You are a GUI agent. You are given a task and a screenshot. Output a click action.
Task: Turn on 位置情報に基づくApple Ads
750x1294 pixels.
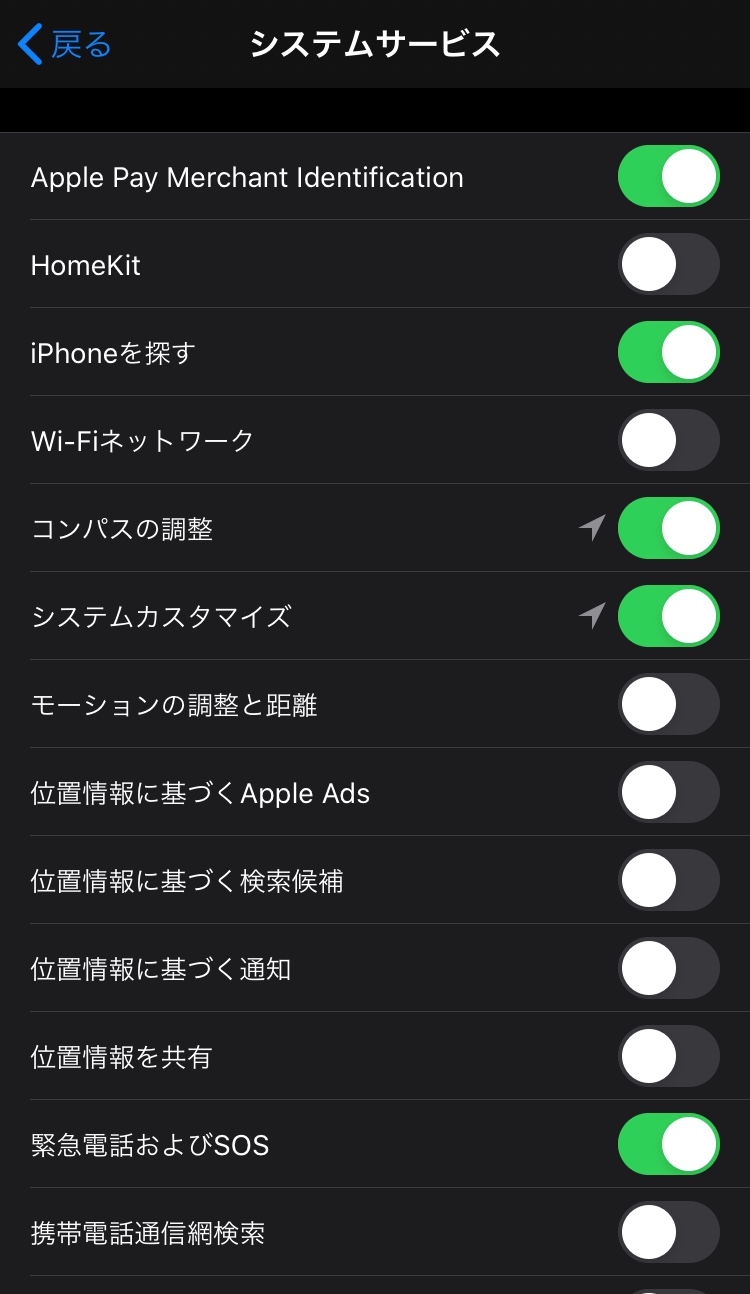coord(668,793)
